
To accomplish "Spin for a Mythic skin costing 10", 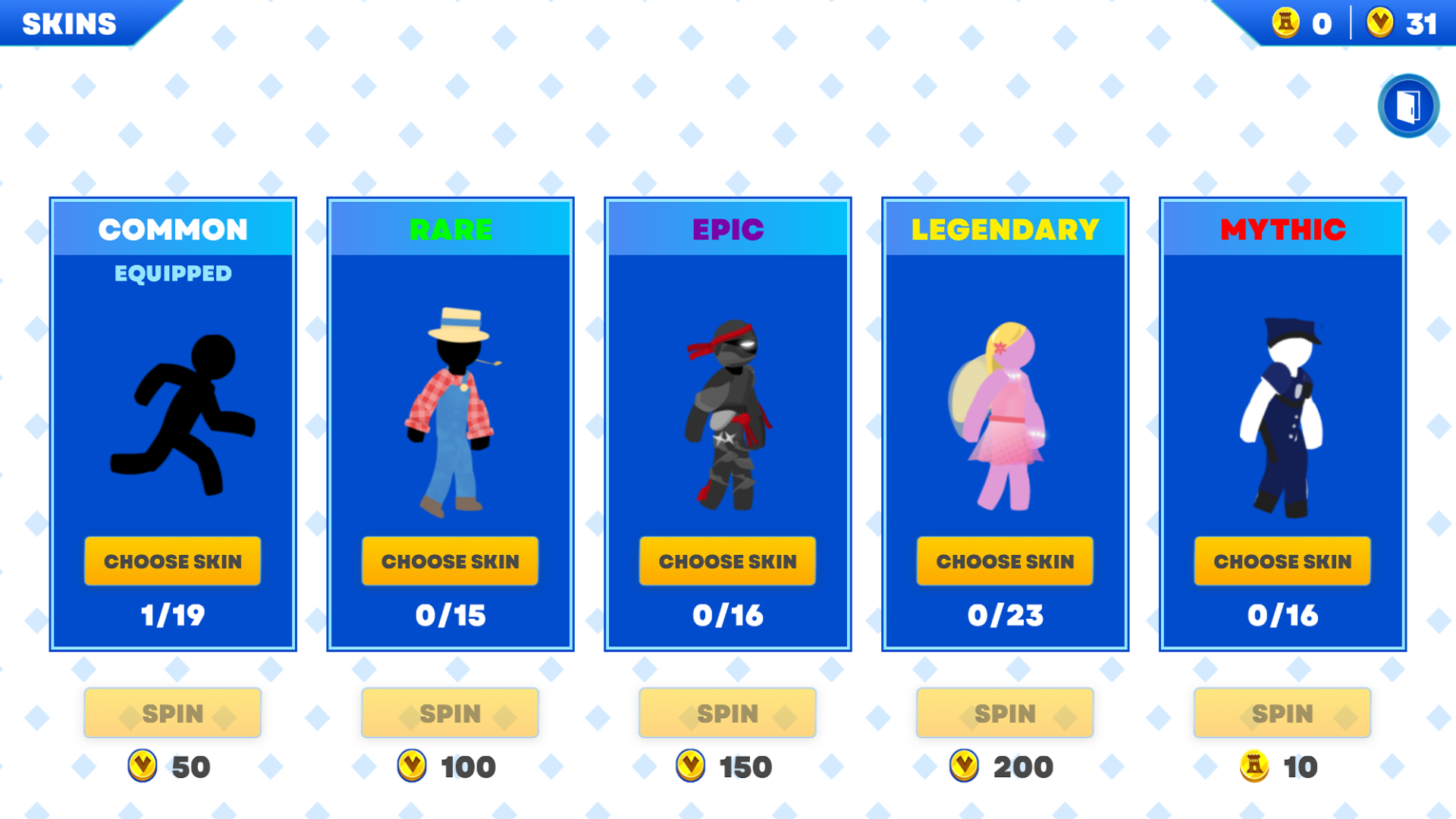I will [x=1282, y=713].
